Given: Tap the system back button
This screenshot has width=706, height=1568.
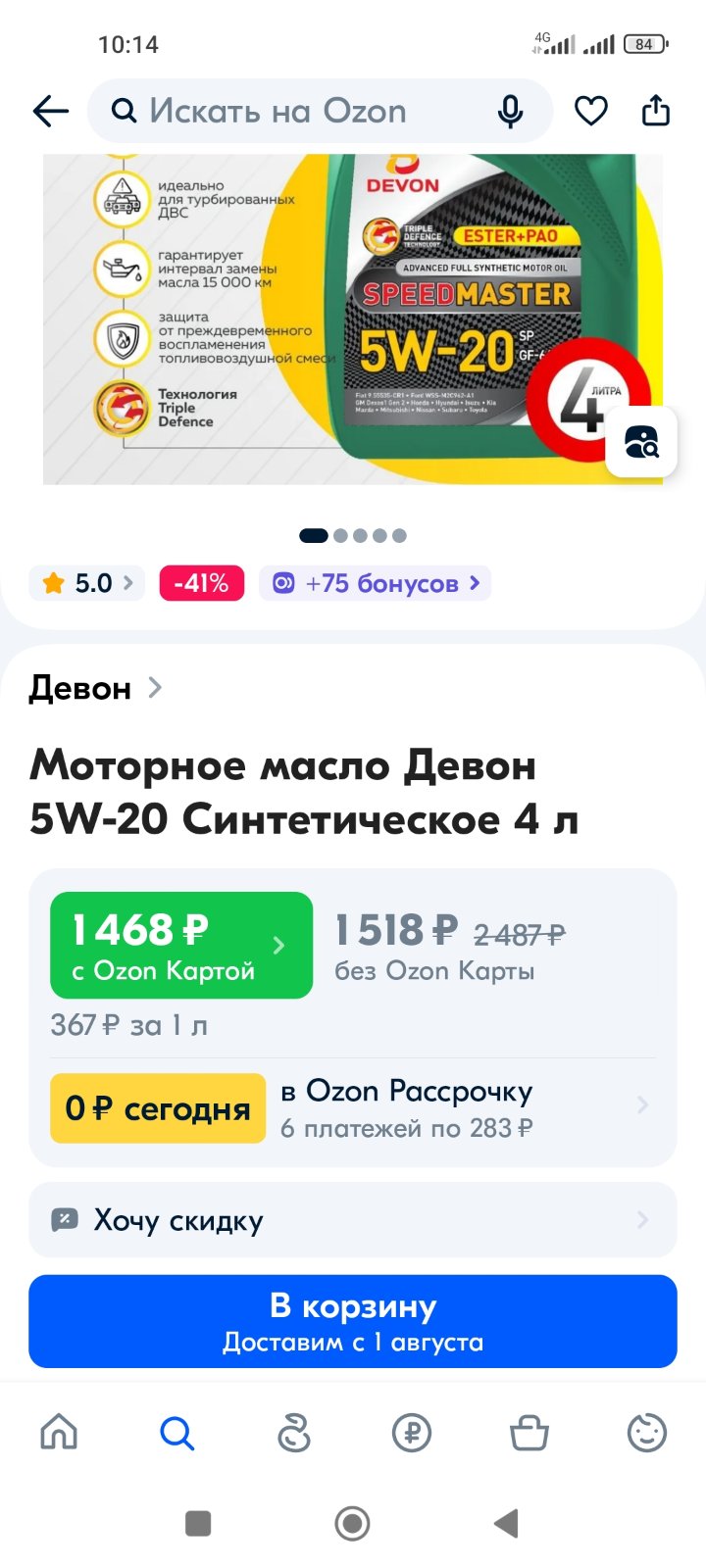Looking at the screenshot, I should coord(506,1523).
